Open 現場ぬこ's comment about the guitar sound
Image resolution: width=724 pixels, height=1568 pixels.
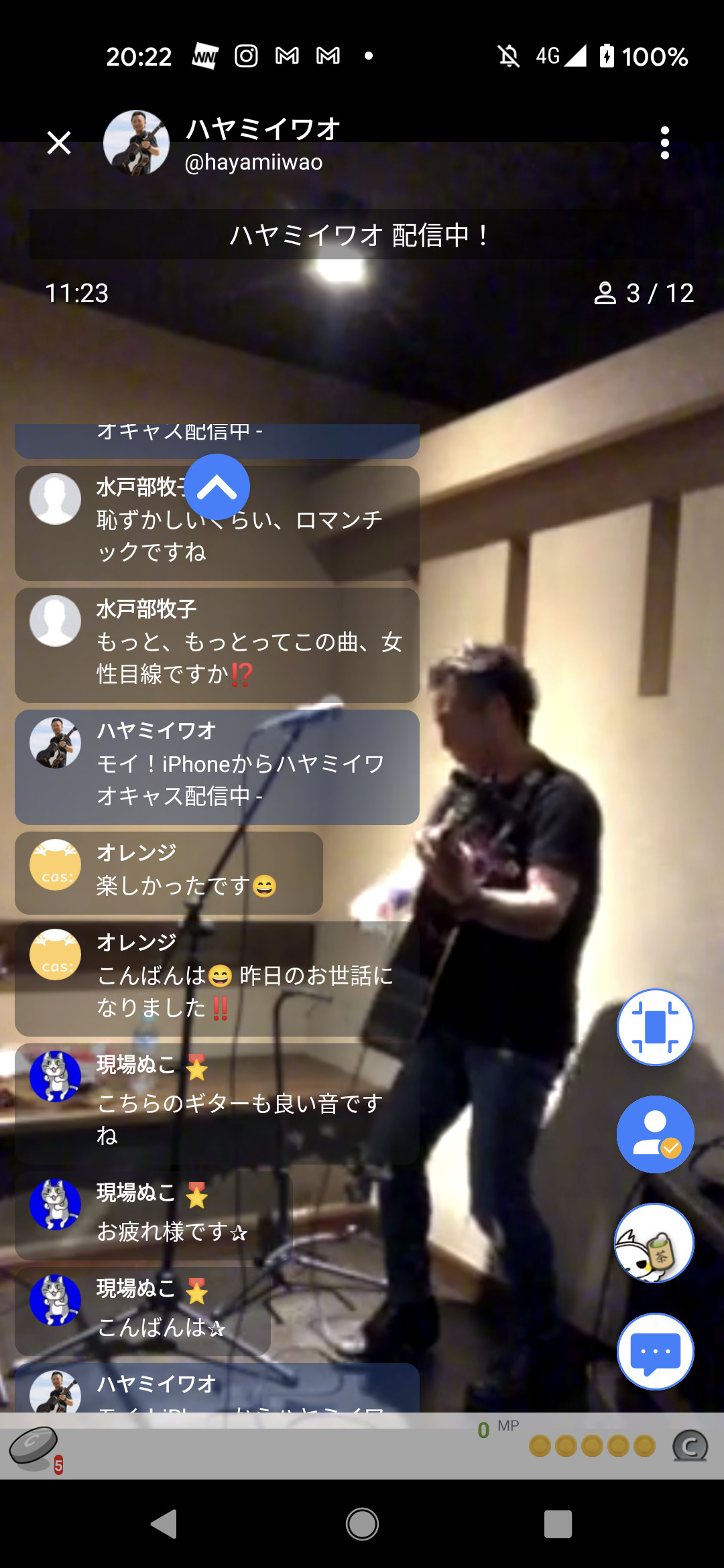pyautogui.click(x=217, y=1104)
